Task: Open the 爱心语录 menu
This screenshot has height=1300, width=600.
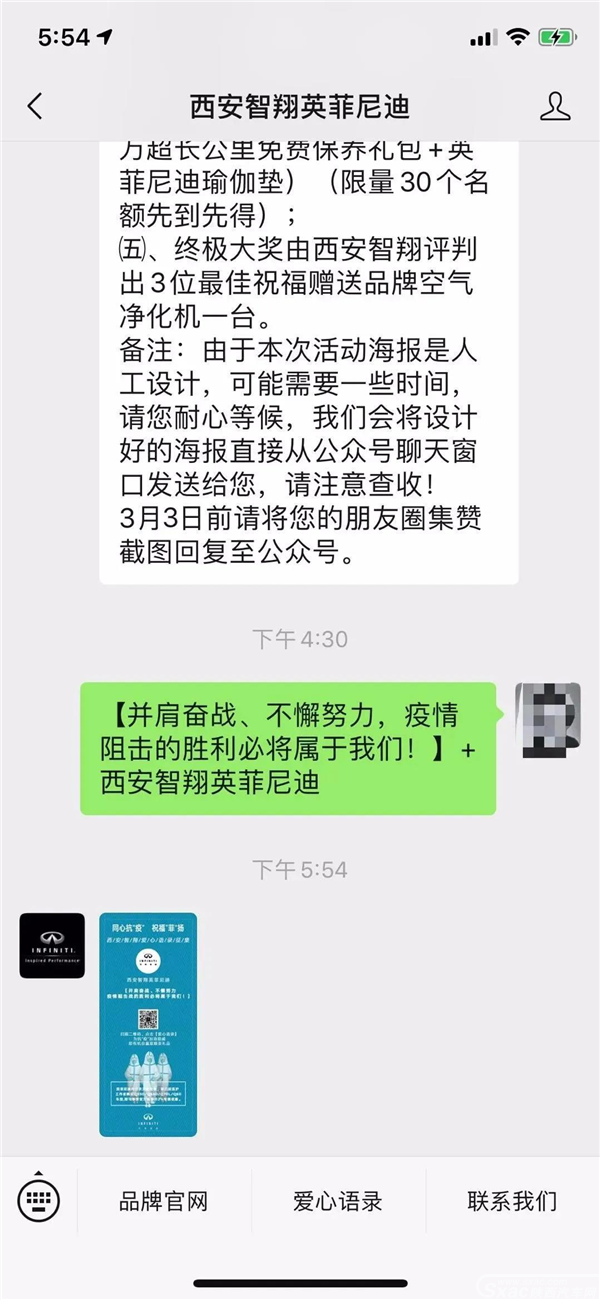Action: pyautogui.click(x=338, y=1201)
